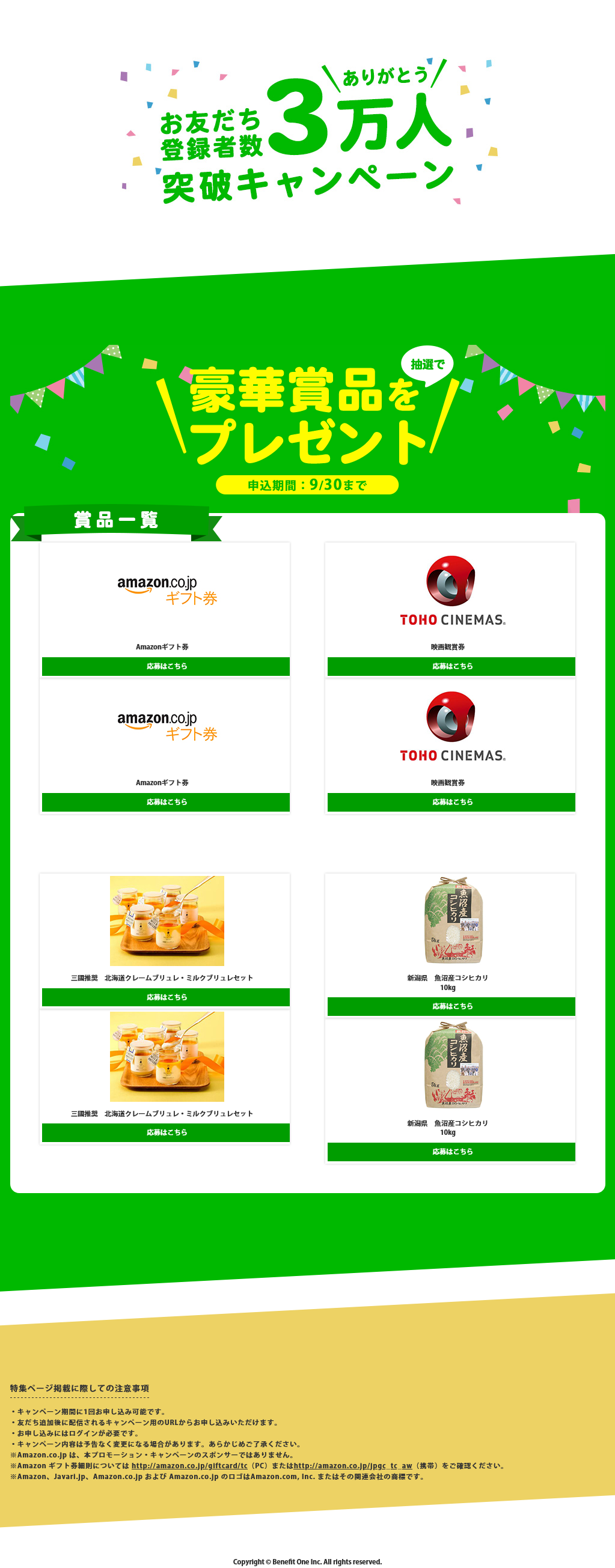Tap 応募はこちら under the second Amazonギフト券 card

point(166,801)
